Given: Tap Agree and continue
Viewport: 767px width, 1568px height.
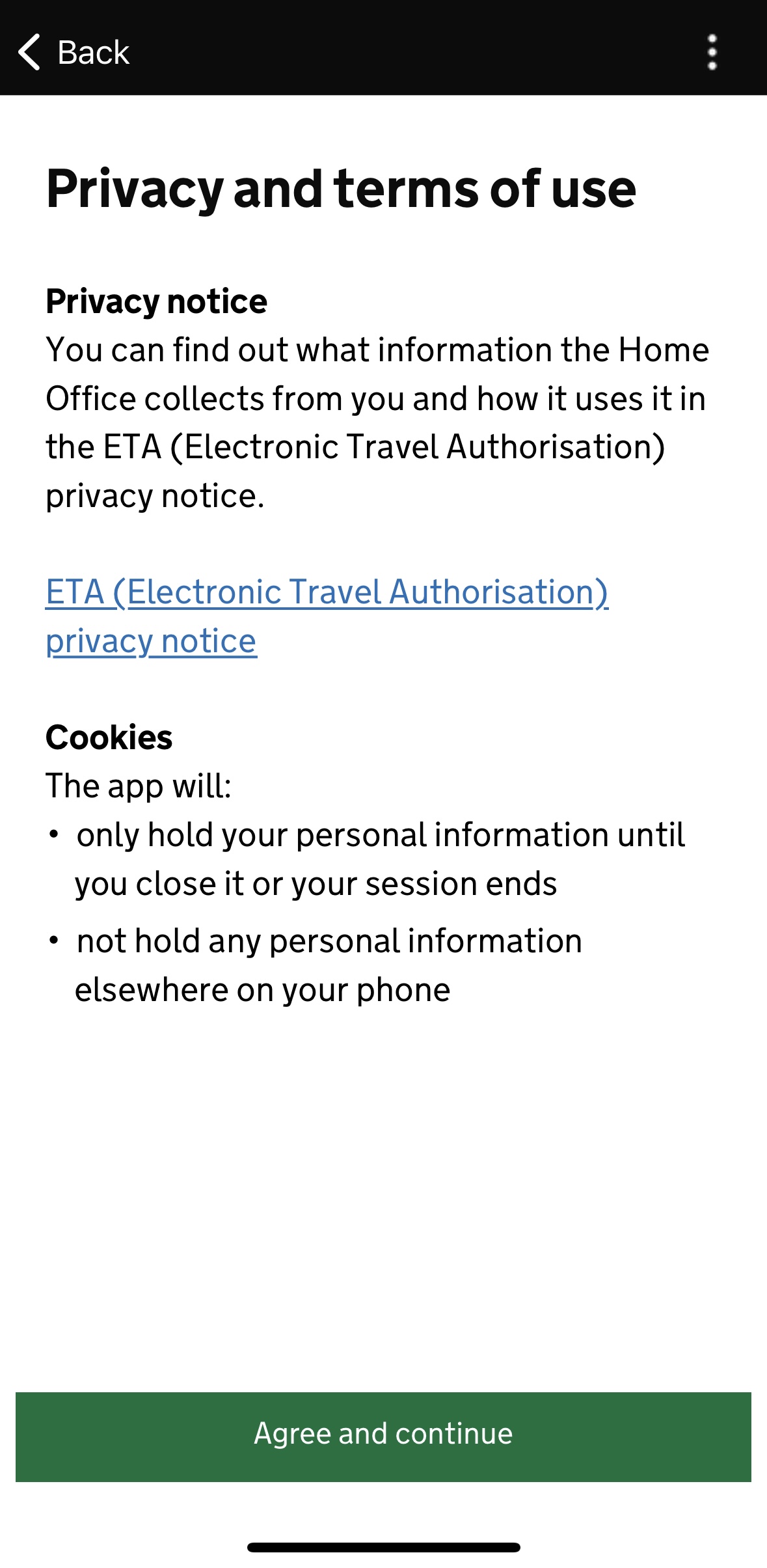Looking at the screenshot, I should [383, 1437].
